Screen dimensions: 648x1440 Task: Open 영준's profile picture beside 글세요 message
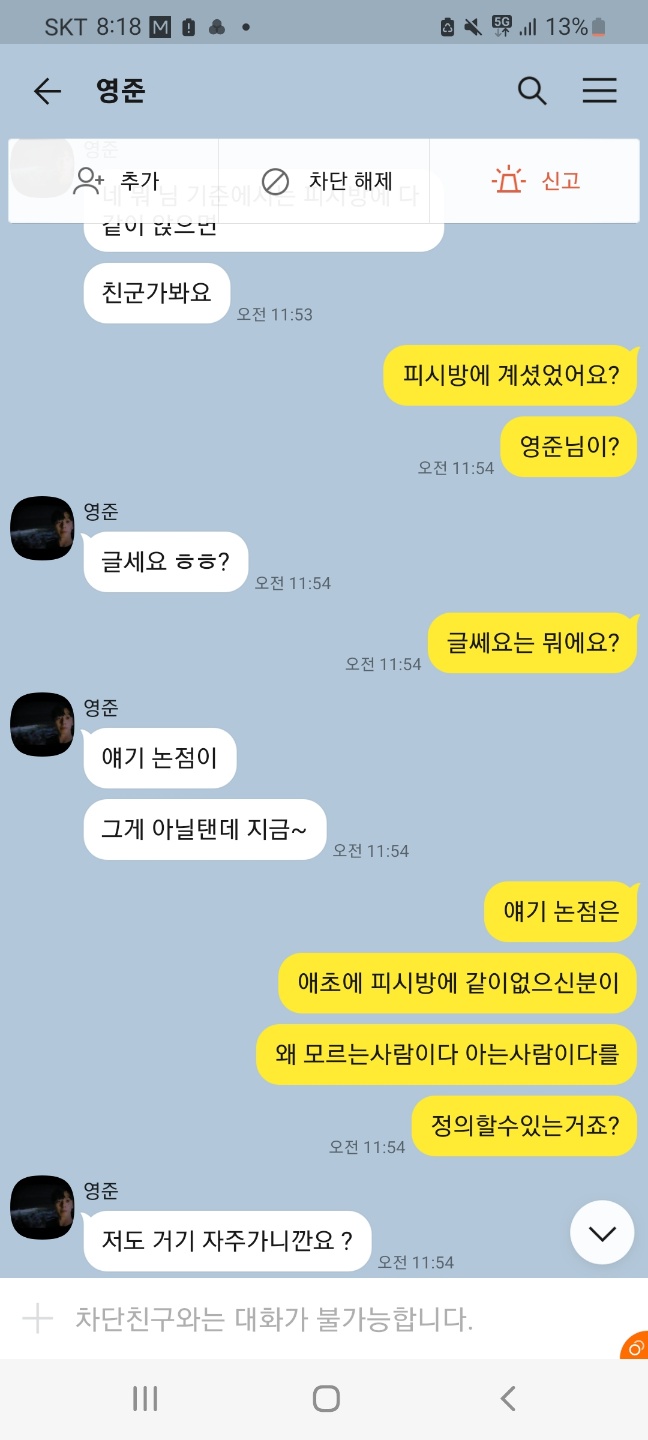42,527
